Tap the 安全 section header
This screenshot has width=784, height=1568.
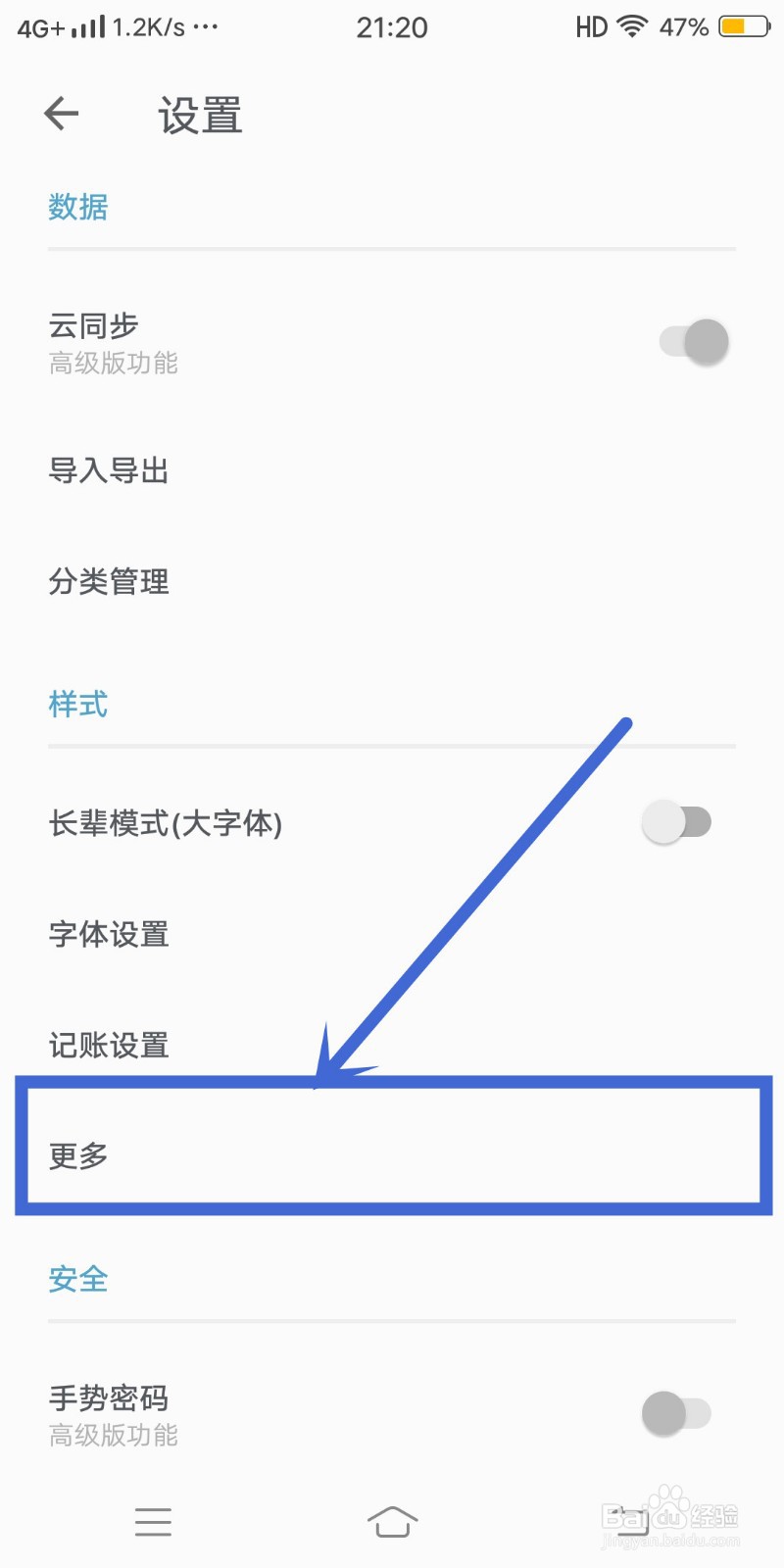[x=77, y=1279]
